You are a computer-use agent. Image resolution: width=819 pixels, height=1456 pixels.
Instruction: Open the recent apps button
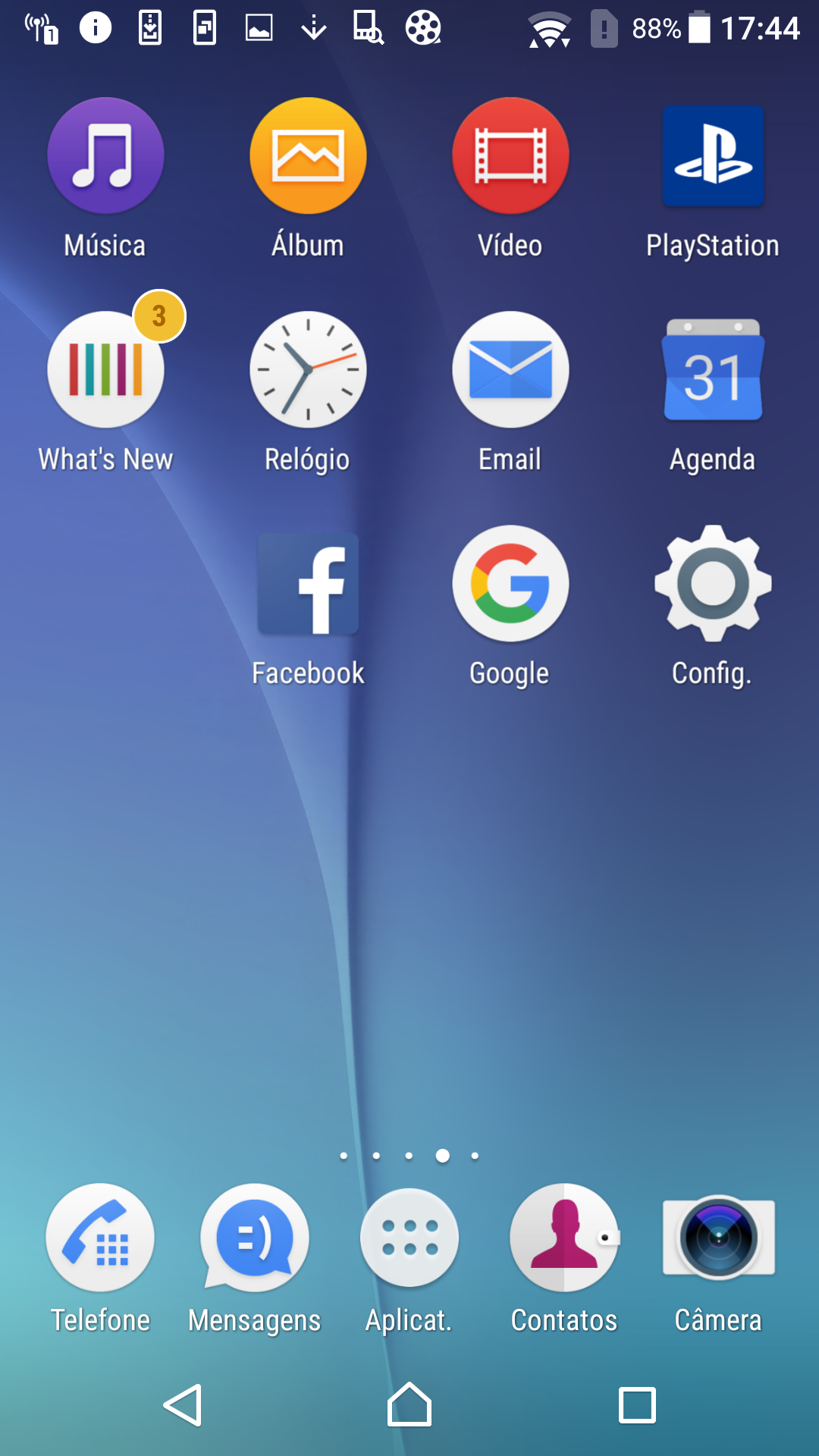pos(637,1405)
